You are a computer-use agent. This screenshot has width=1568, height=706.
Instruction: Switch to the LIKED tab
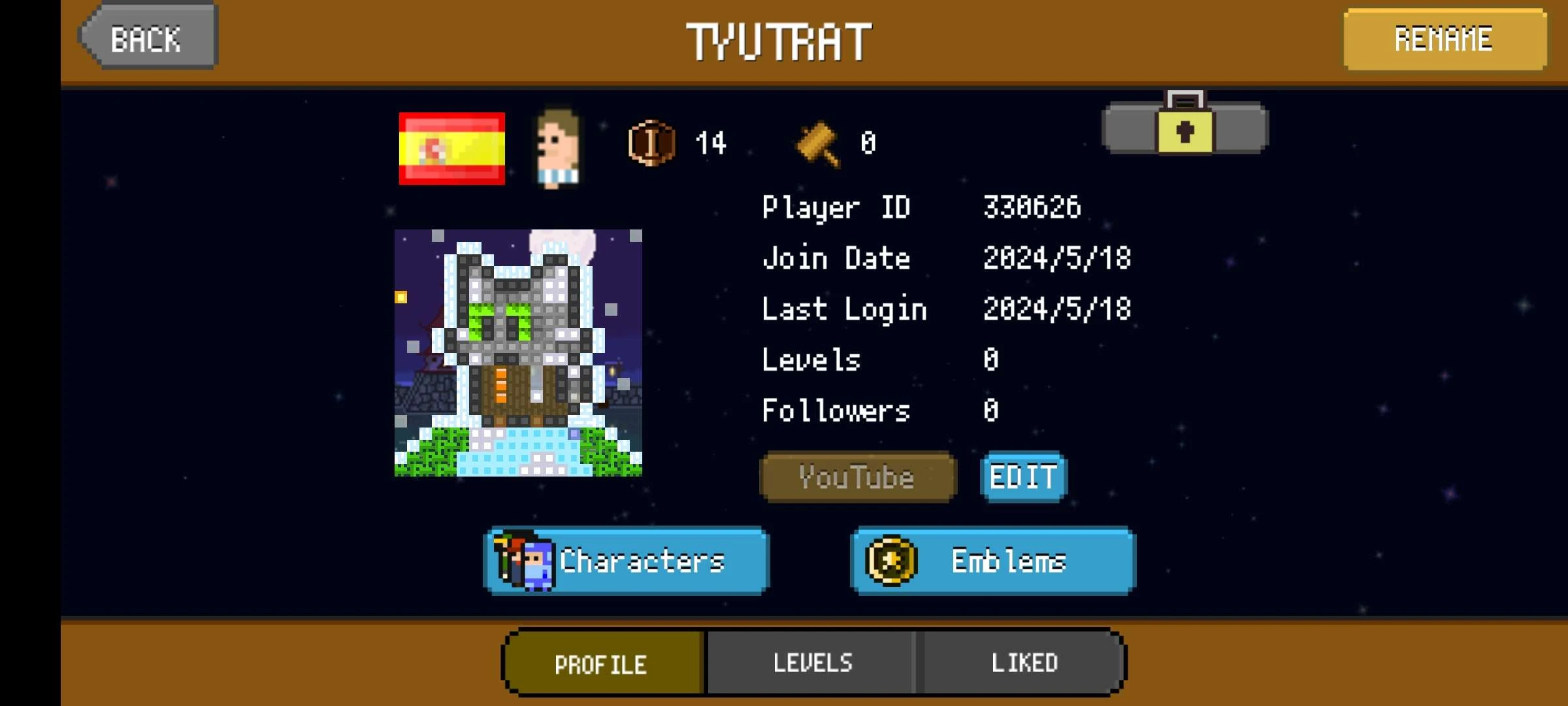(x=1024, y=663)
